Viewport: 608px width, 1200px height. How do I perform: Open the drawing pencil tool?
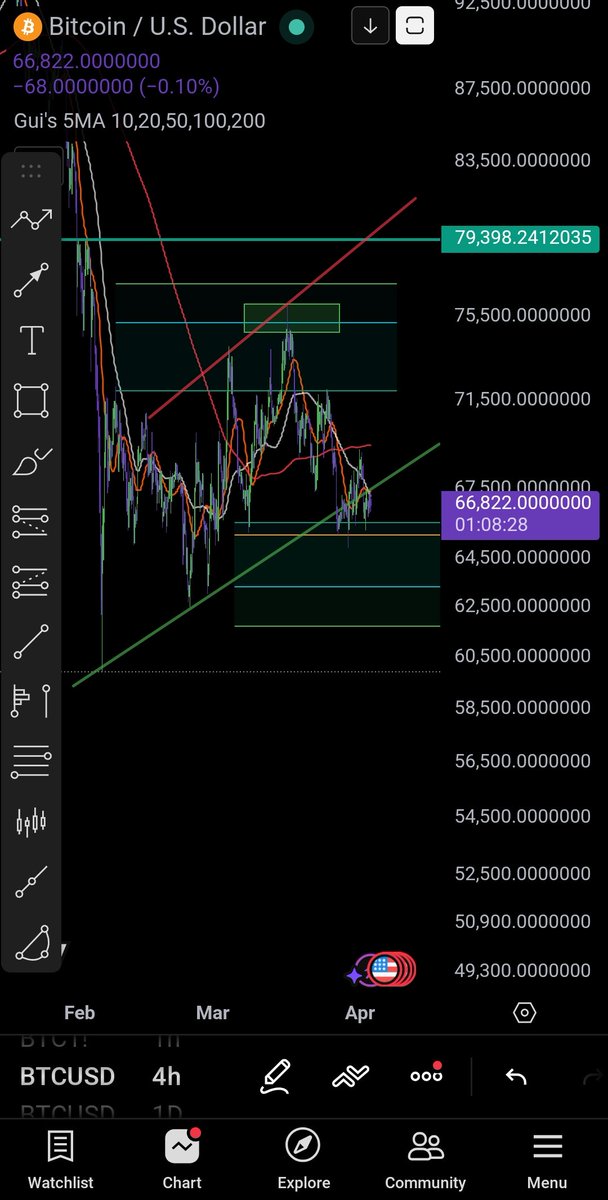(275, 1076)
